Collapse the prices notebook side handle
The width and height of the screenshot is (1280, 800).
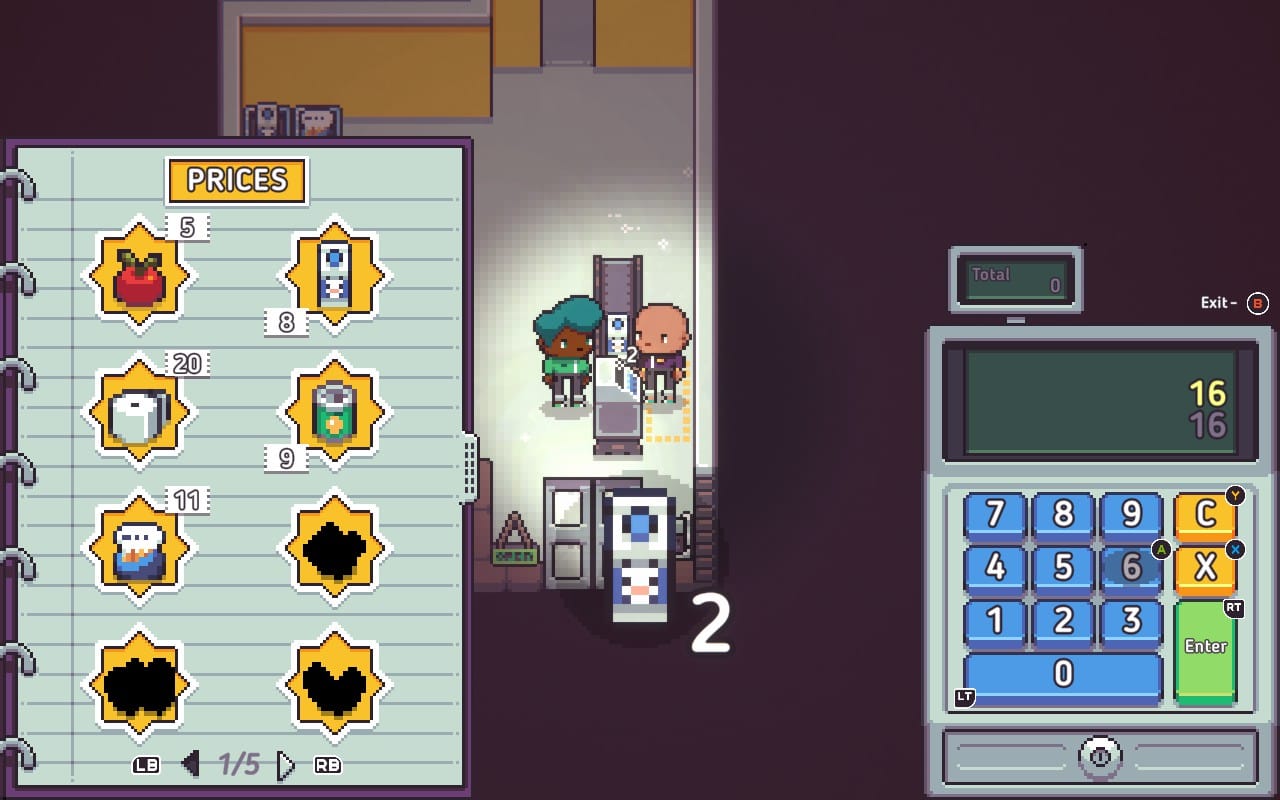pyautogui.click(x=469, y=466)
